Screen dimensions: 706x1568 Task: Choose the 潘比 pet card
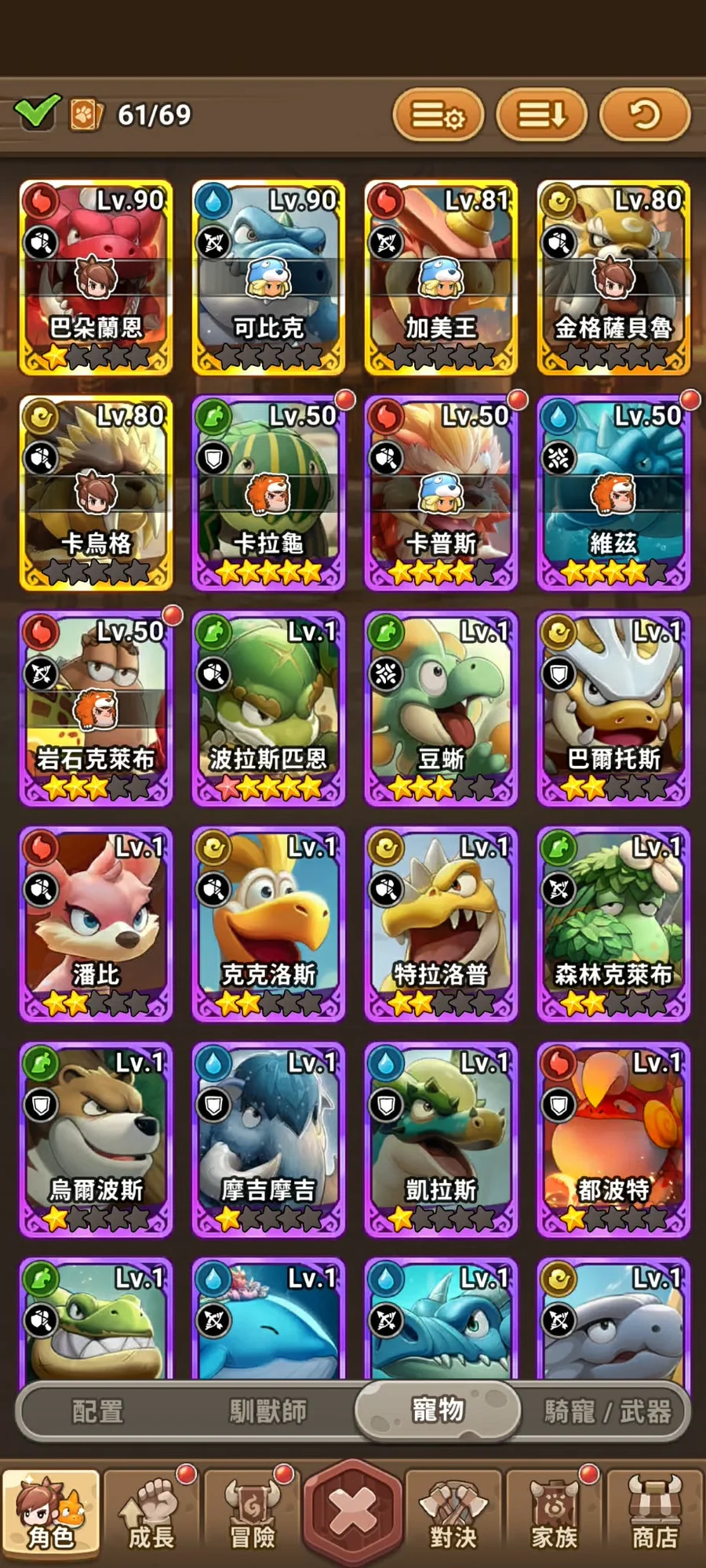click(x=96, y=924)
